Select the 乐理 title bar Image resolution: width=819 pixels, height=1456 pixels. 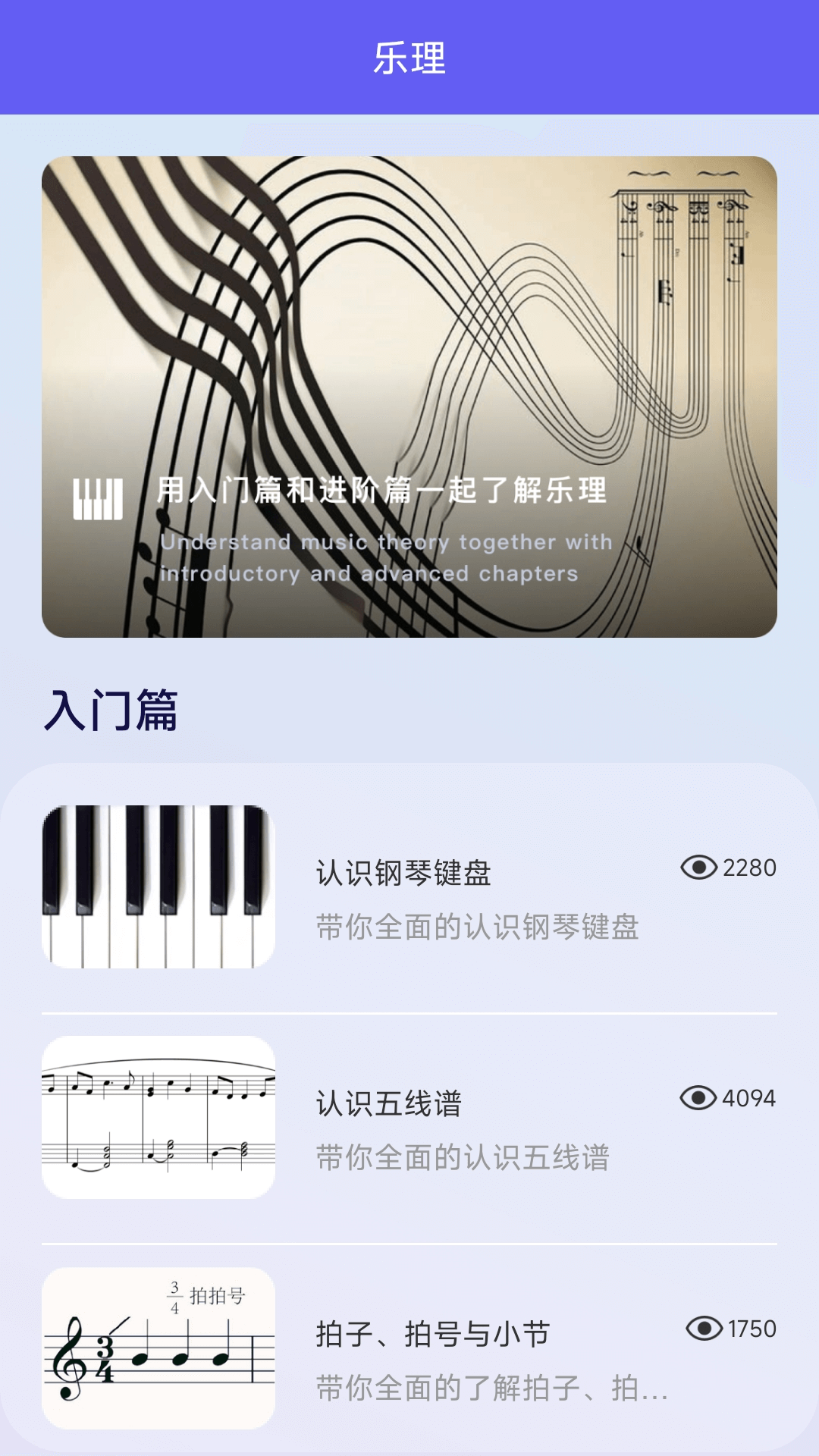(x=409, y=53)
